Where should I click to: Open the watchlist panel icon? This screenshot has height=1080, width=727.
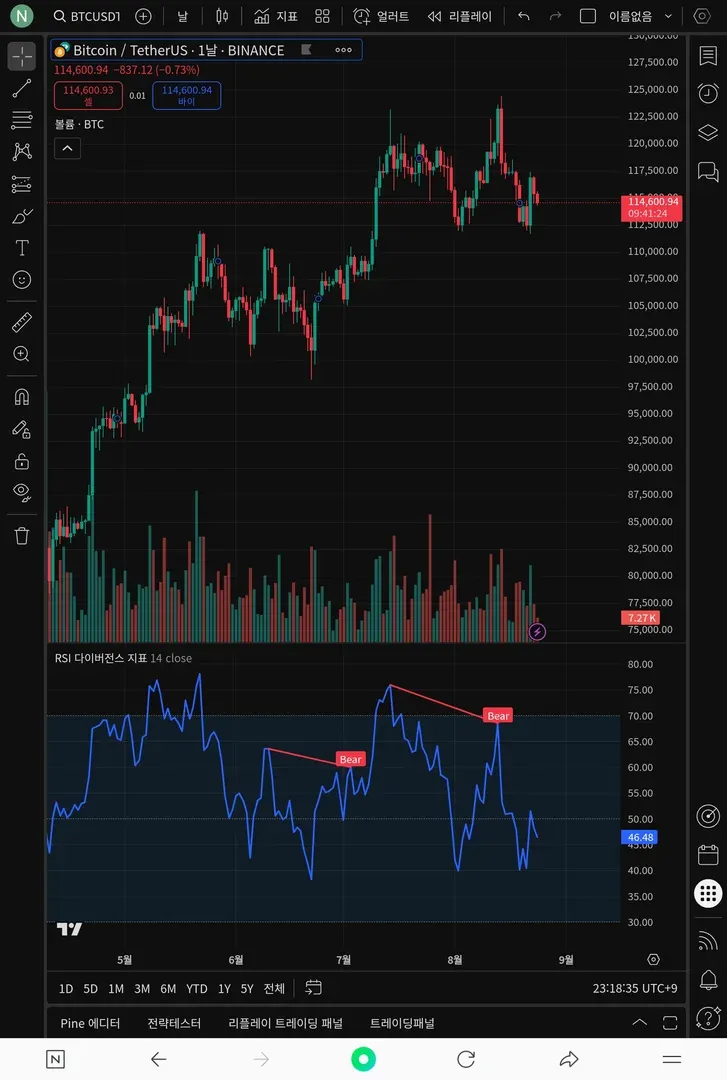point(708,55)
